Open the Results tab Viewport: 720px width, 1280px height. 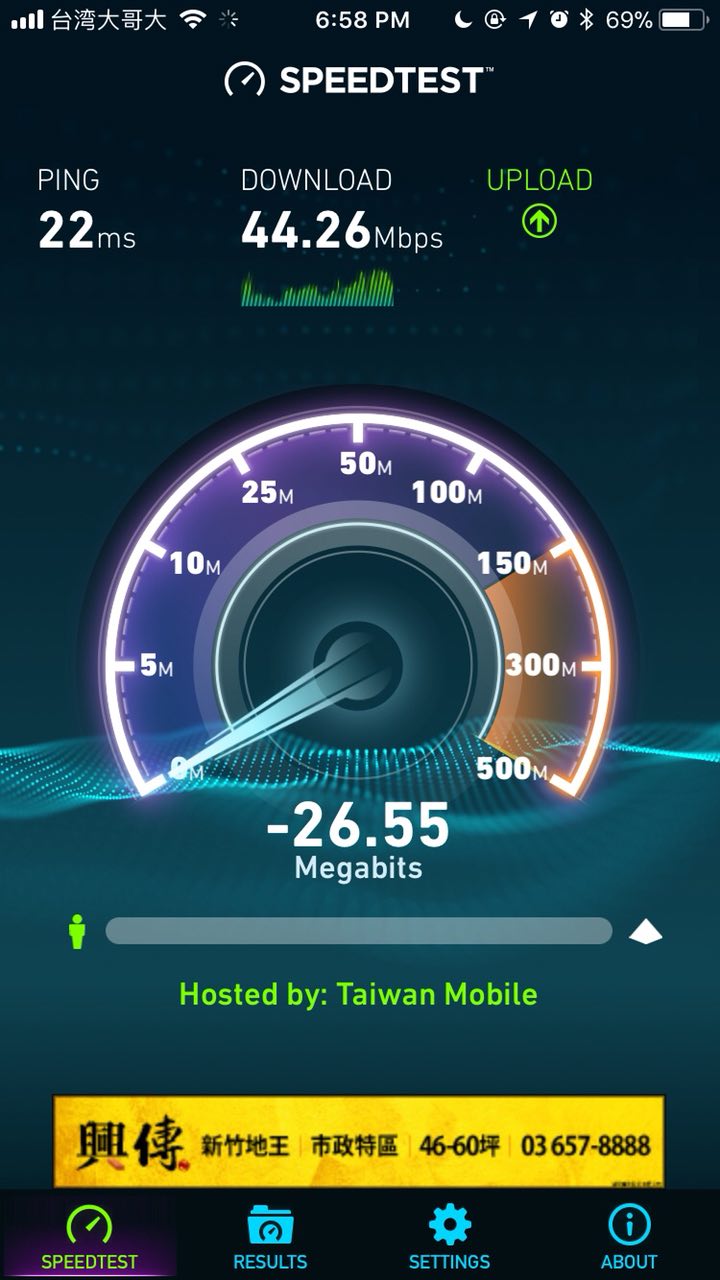270,1236
